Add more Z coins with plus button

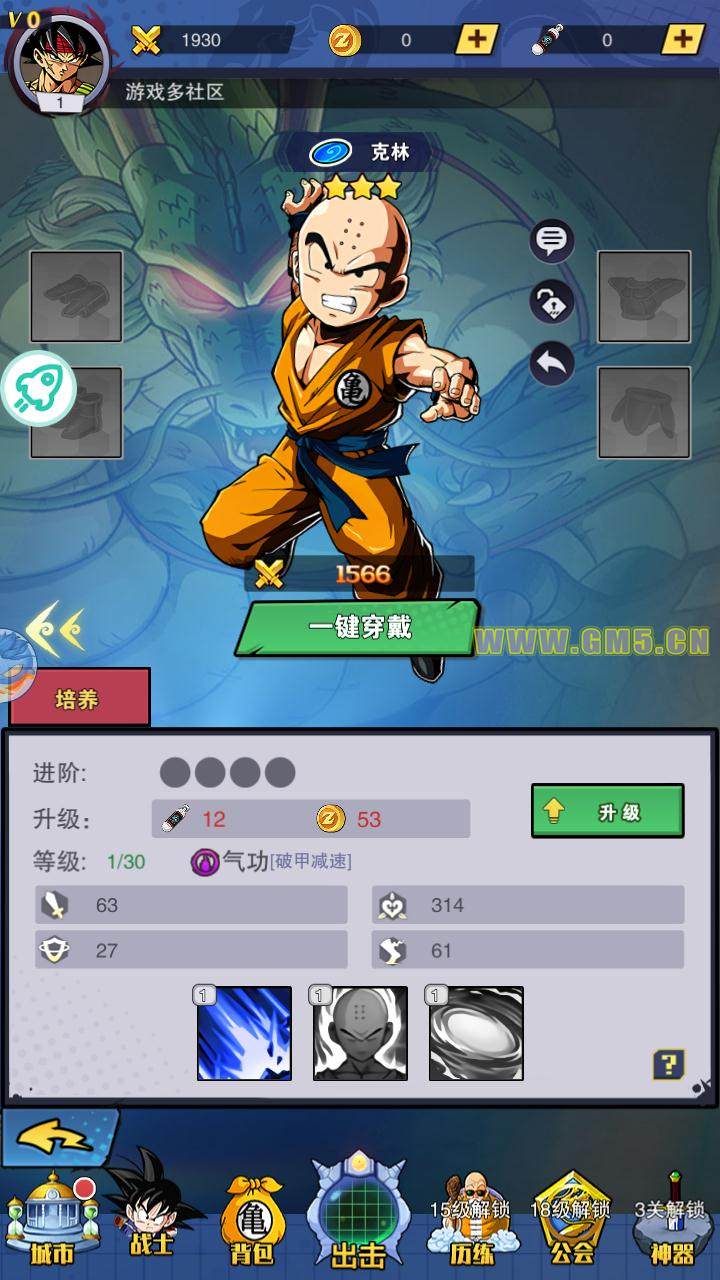pyautogui.click(x=476, y=40)
